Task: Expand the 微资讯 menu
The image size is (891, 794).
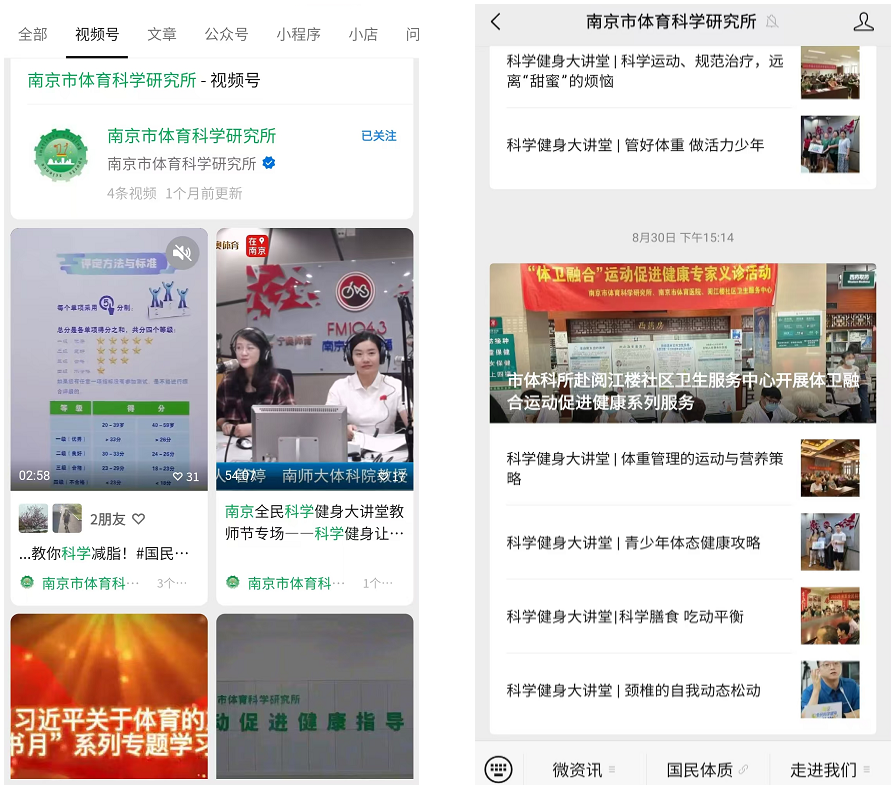Action: coord(584,769)
